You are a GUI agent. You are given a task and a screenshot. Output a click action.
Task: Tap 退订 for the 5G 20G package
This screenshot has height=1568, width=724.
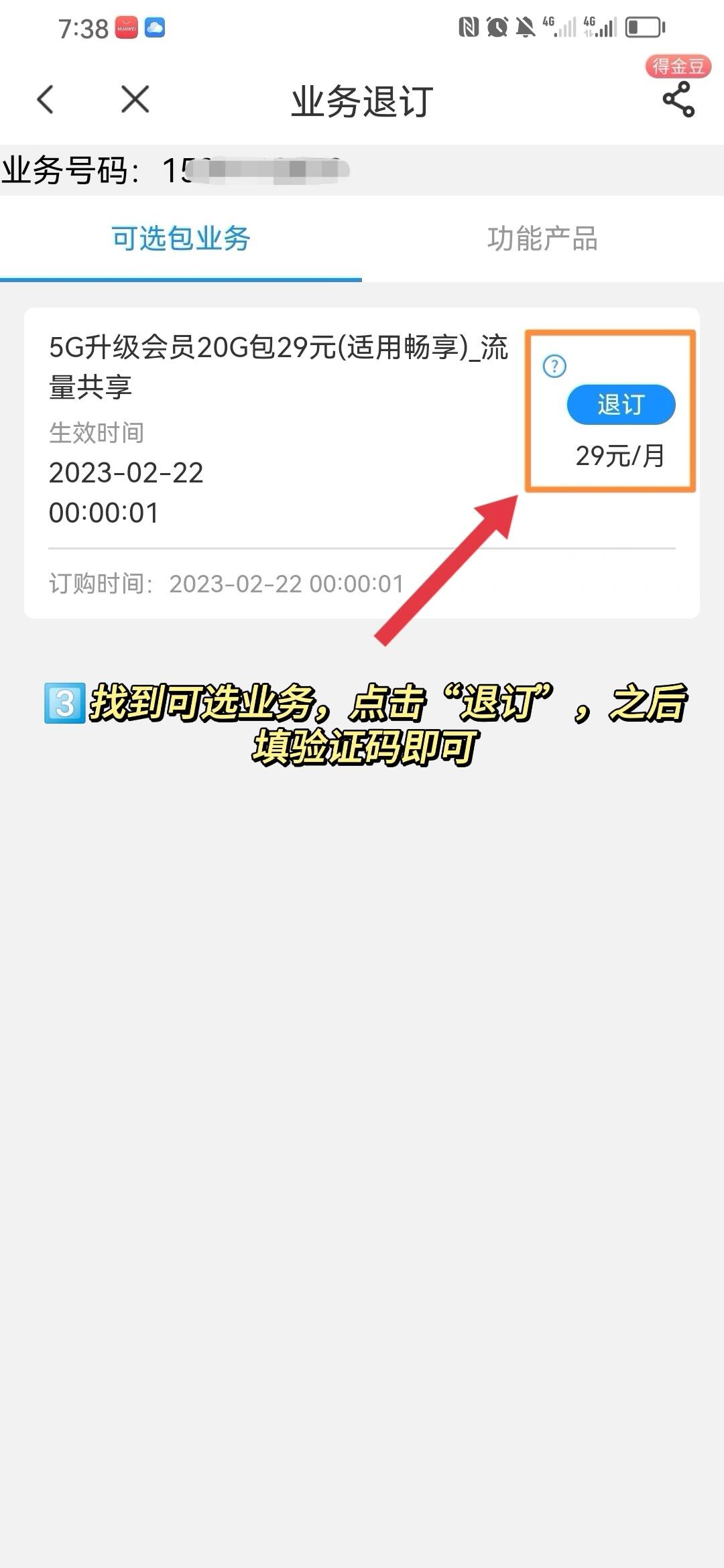pyautogui.click(x=620, y=405)
